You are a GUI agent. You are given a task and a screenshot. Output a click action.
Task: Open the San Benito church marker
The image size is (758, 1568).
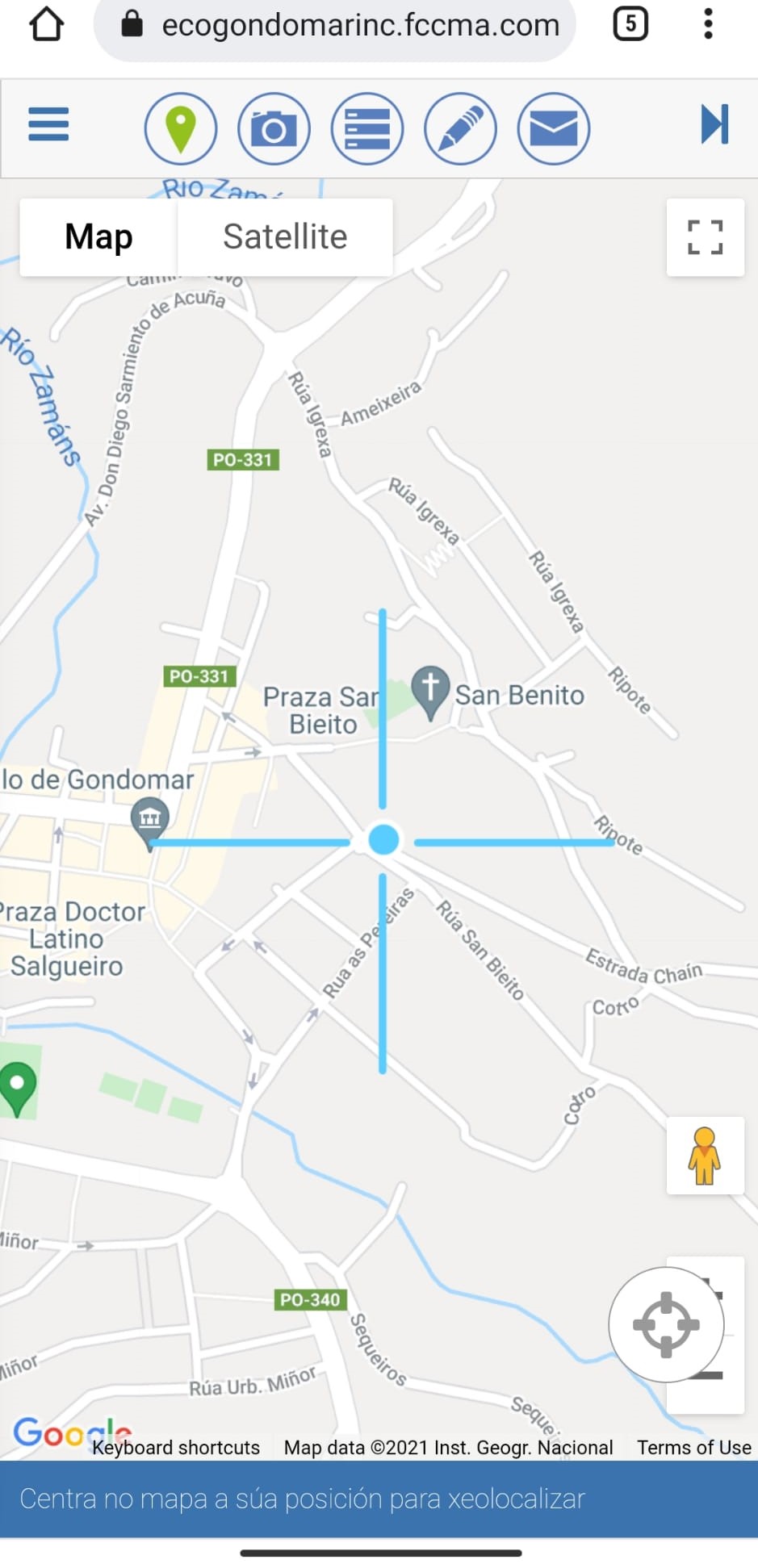click(x=430, y=692)
